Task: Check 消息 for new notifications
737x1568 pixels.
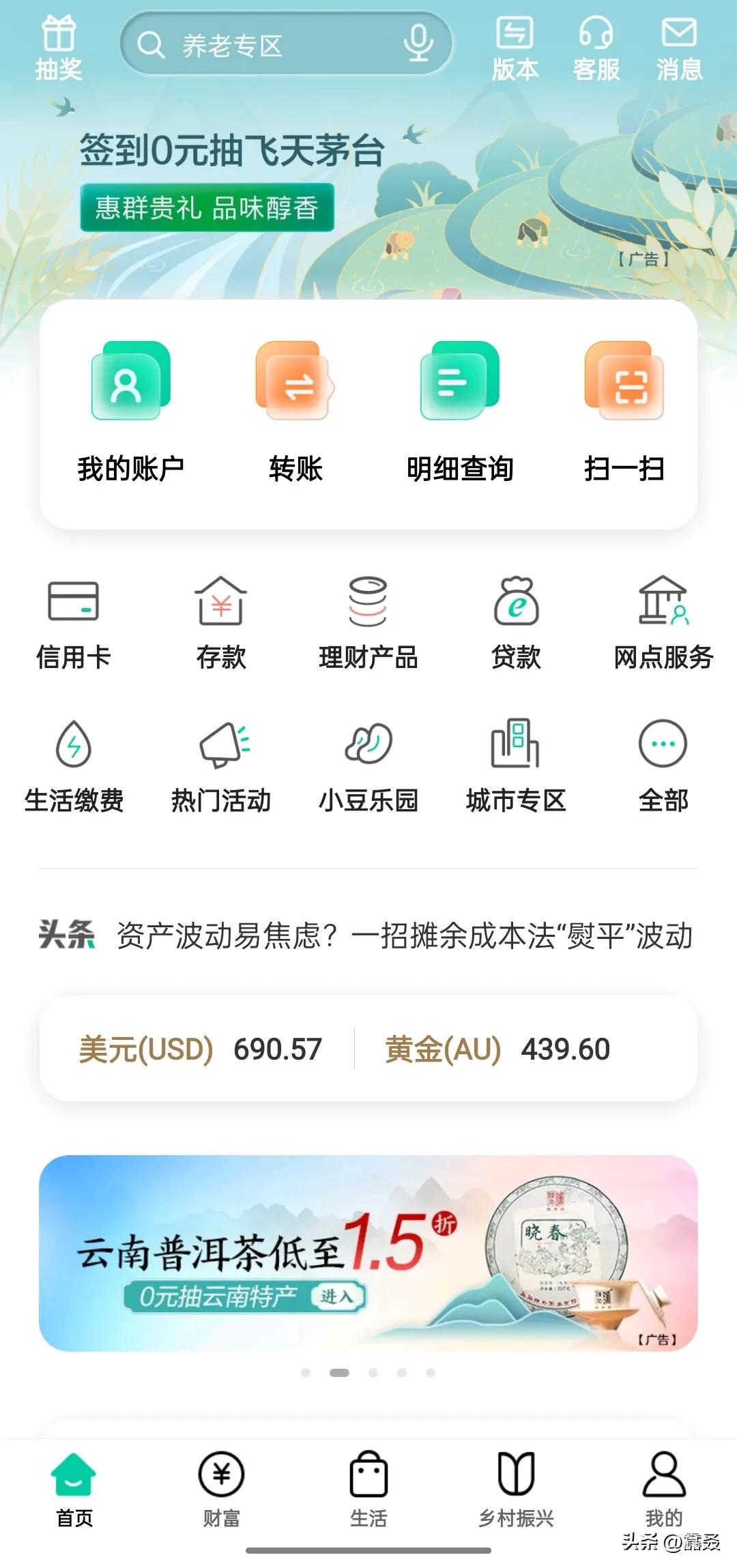Action: (679, 44)
